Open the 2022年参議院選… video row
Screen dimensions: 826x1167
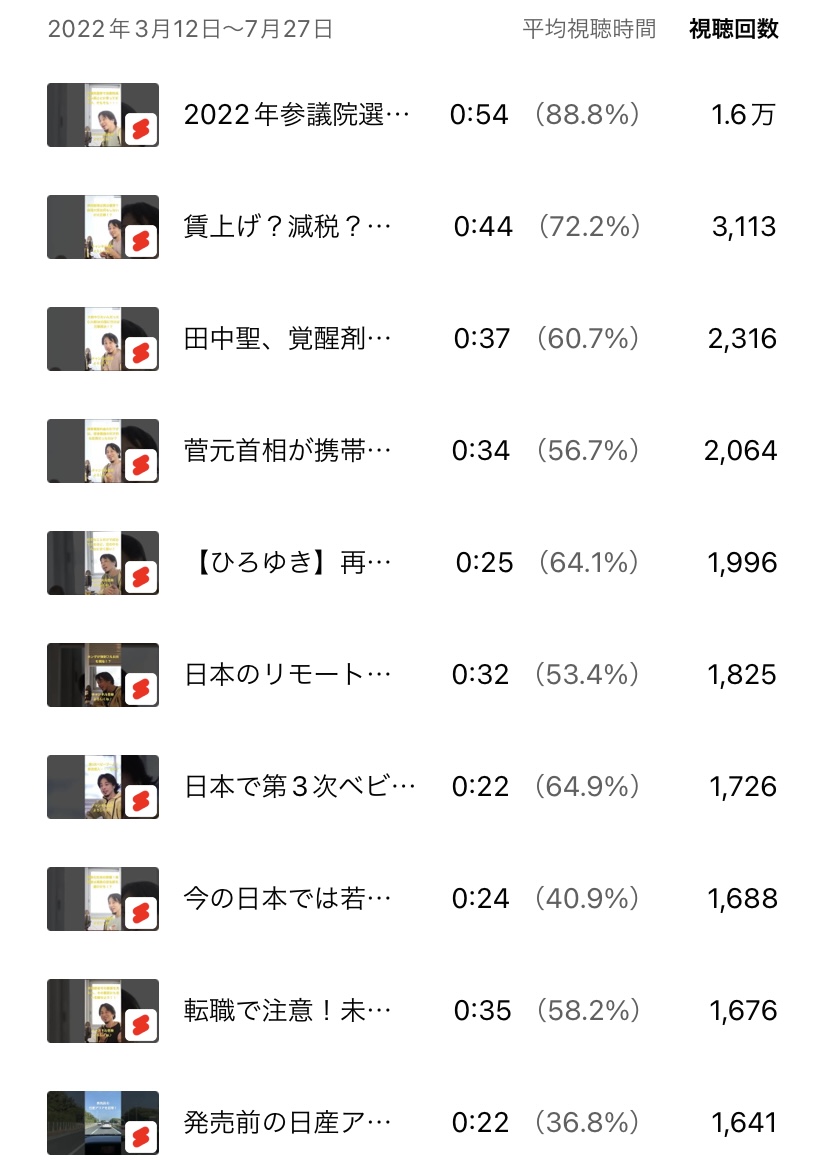pos(297,115)
